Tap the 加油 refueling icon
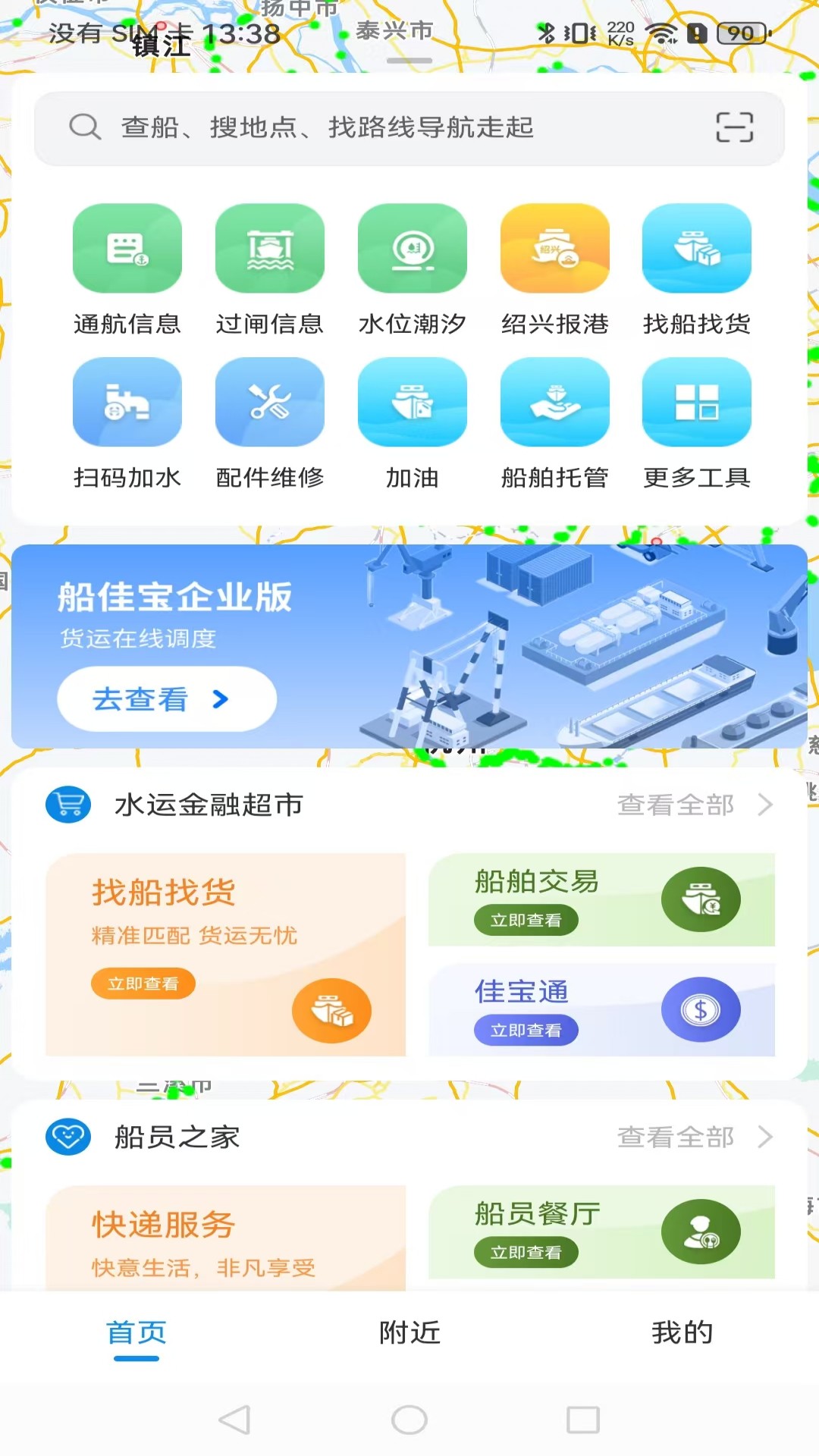 pyautogui.click(x=412, y=402)
